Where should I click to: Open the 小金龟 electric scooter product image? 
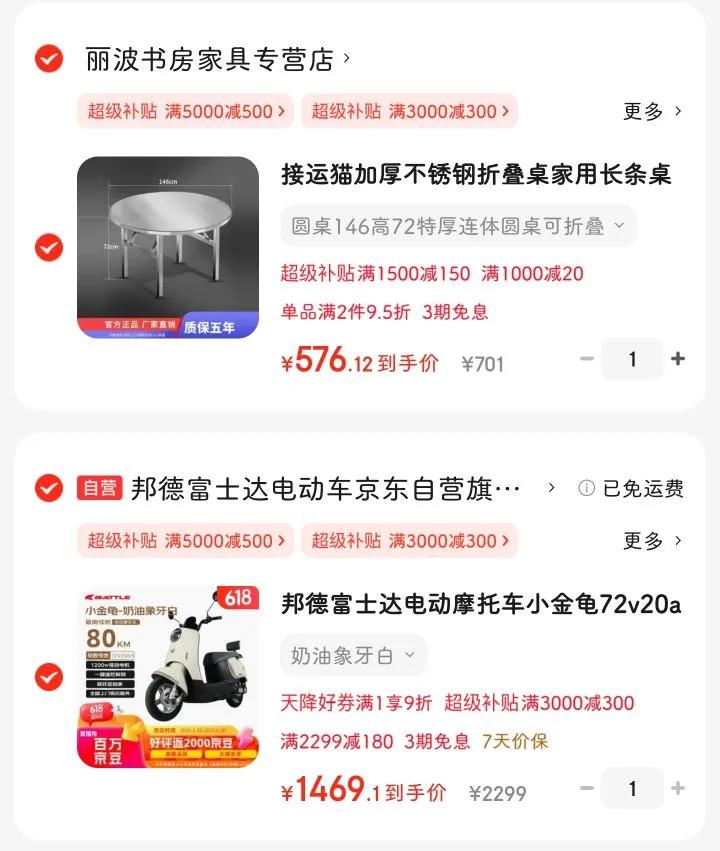click(x=168, y=677)
